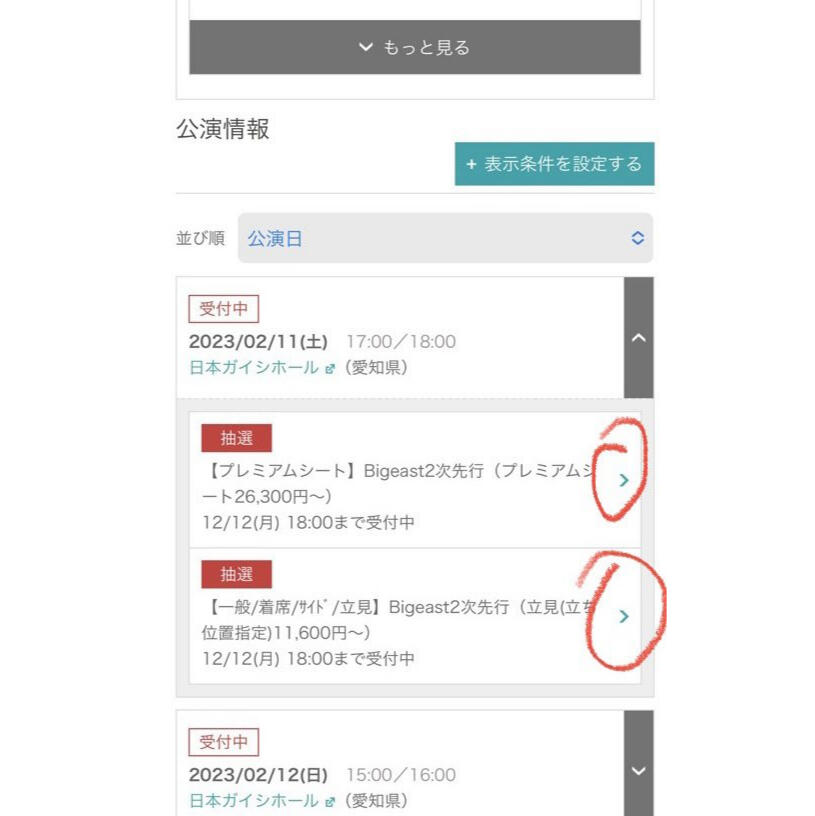Tap 表示条件を設定する button
Viewport: 815px width, 816px height.
pos(554,164)
